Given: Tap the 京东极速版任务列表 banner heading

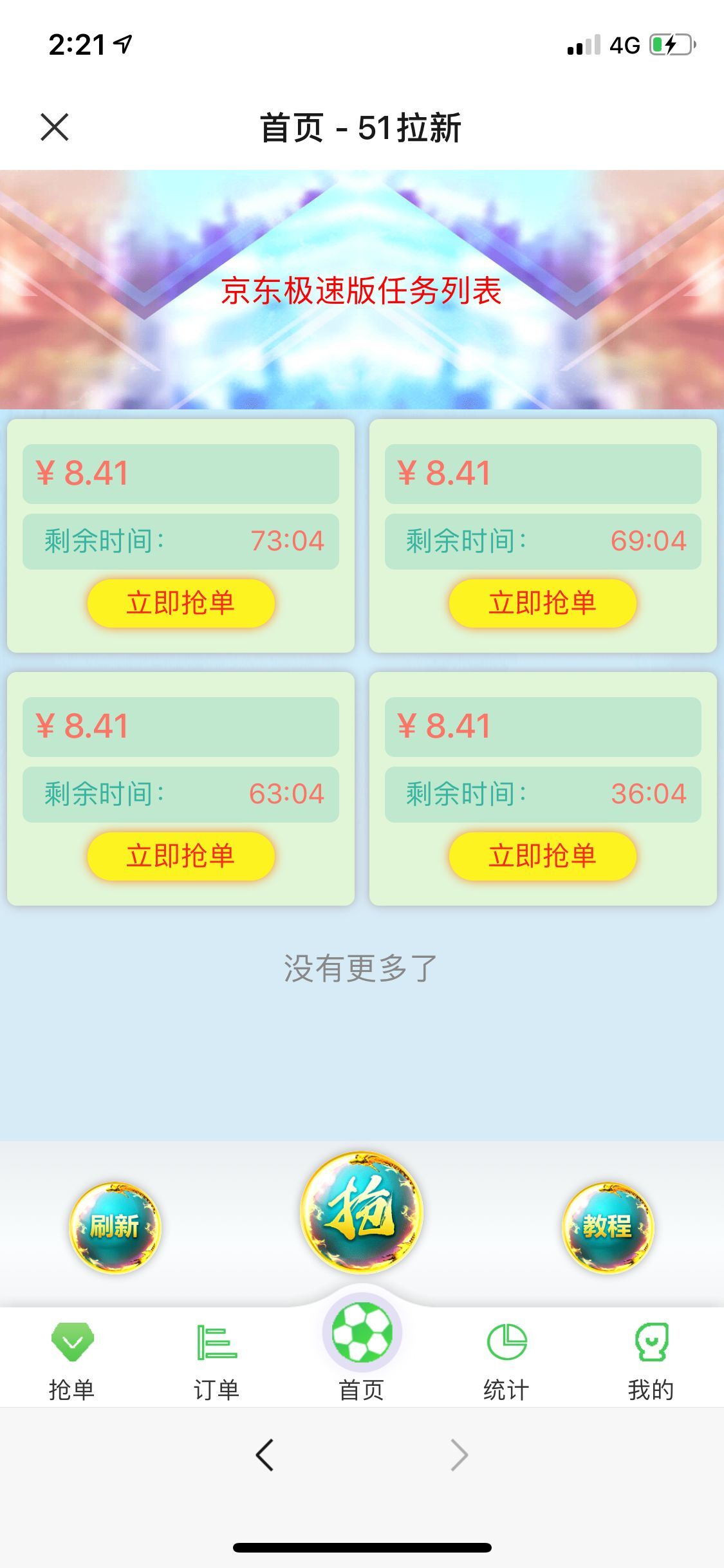Looking at the screenshot, I should 362,293.
